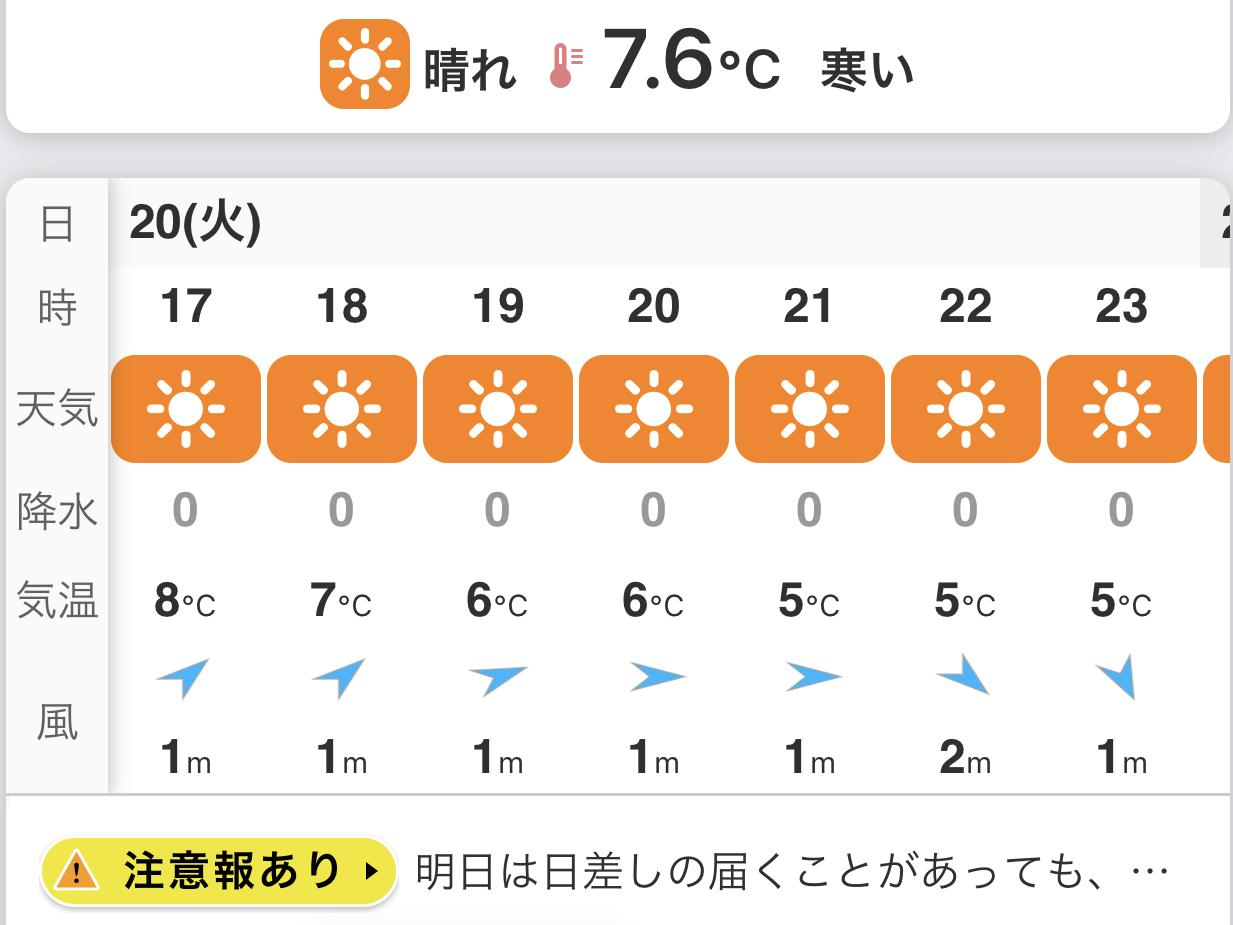Open the 明日は日差しの届く forecast comment
This screenshot has width=1233, height=925.
(x=790, y=872)
